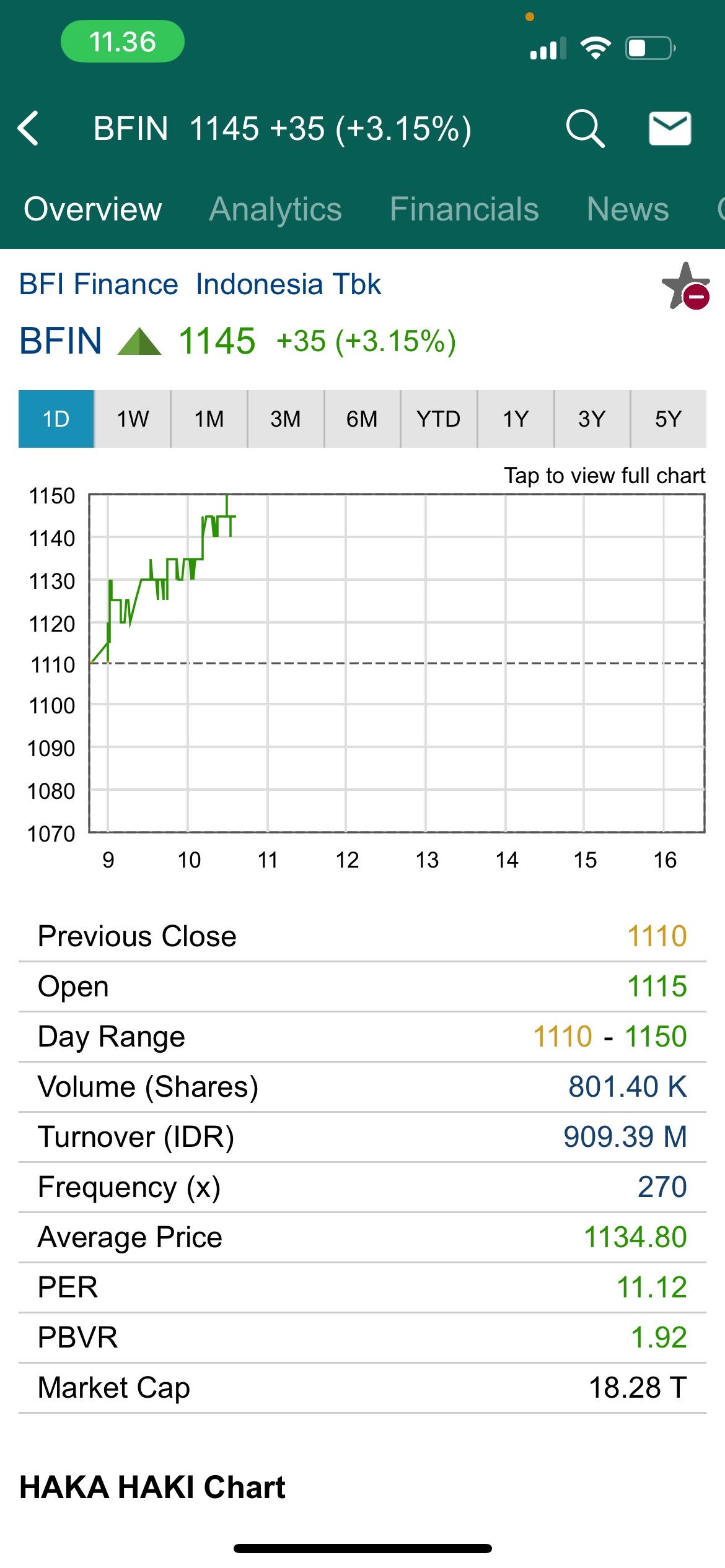Image resolution: width=725 pixels, height=1568 pixels.
Task: Choose the 1Y chart range
Action: coord(515,419)
